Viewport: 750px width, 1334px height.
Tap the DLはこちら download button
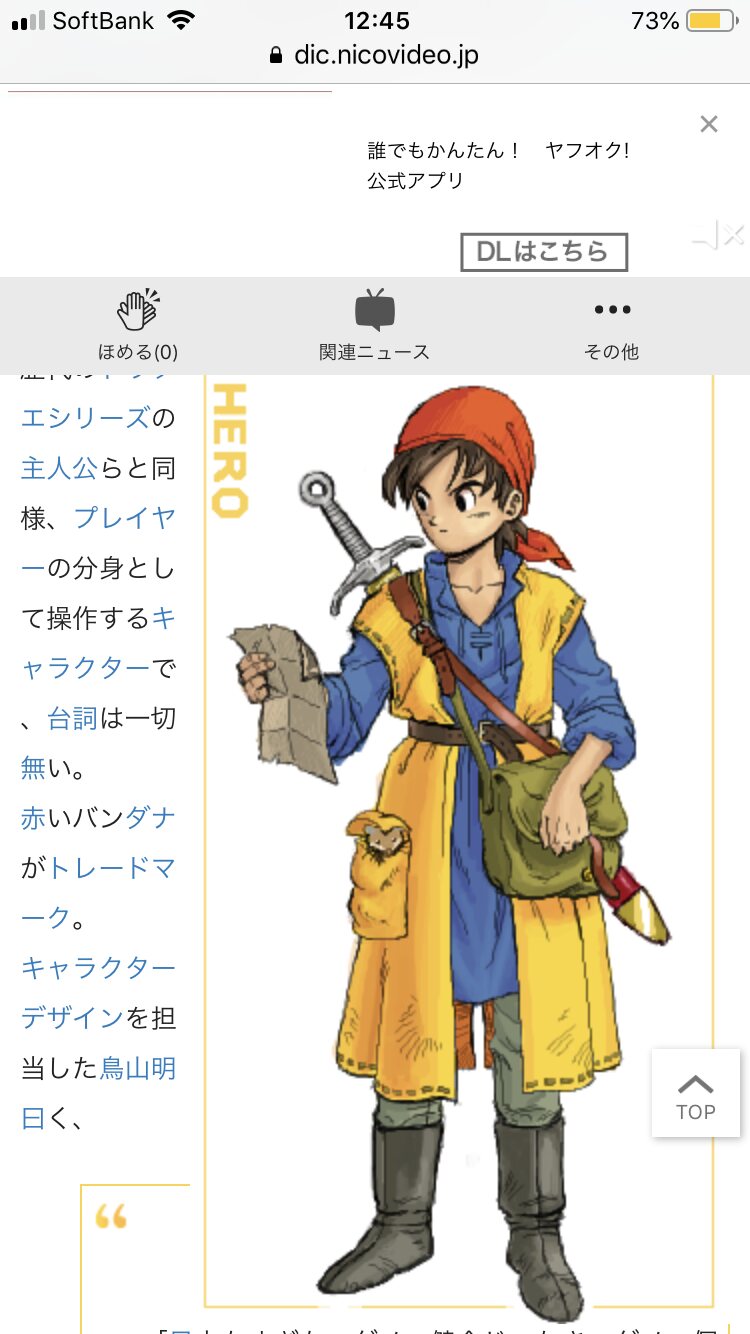(x=543, y=252)
